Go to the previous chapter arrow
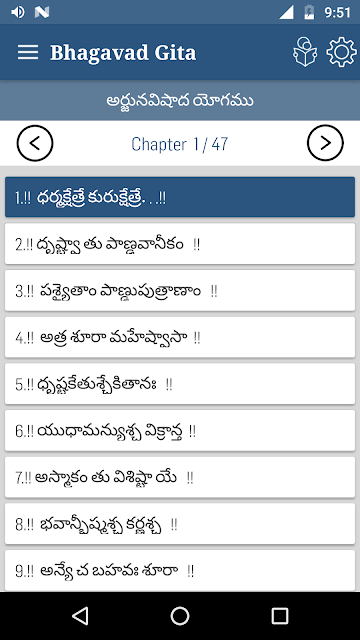Screen dimensions: 360x640 (x=35, y=143)
